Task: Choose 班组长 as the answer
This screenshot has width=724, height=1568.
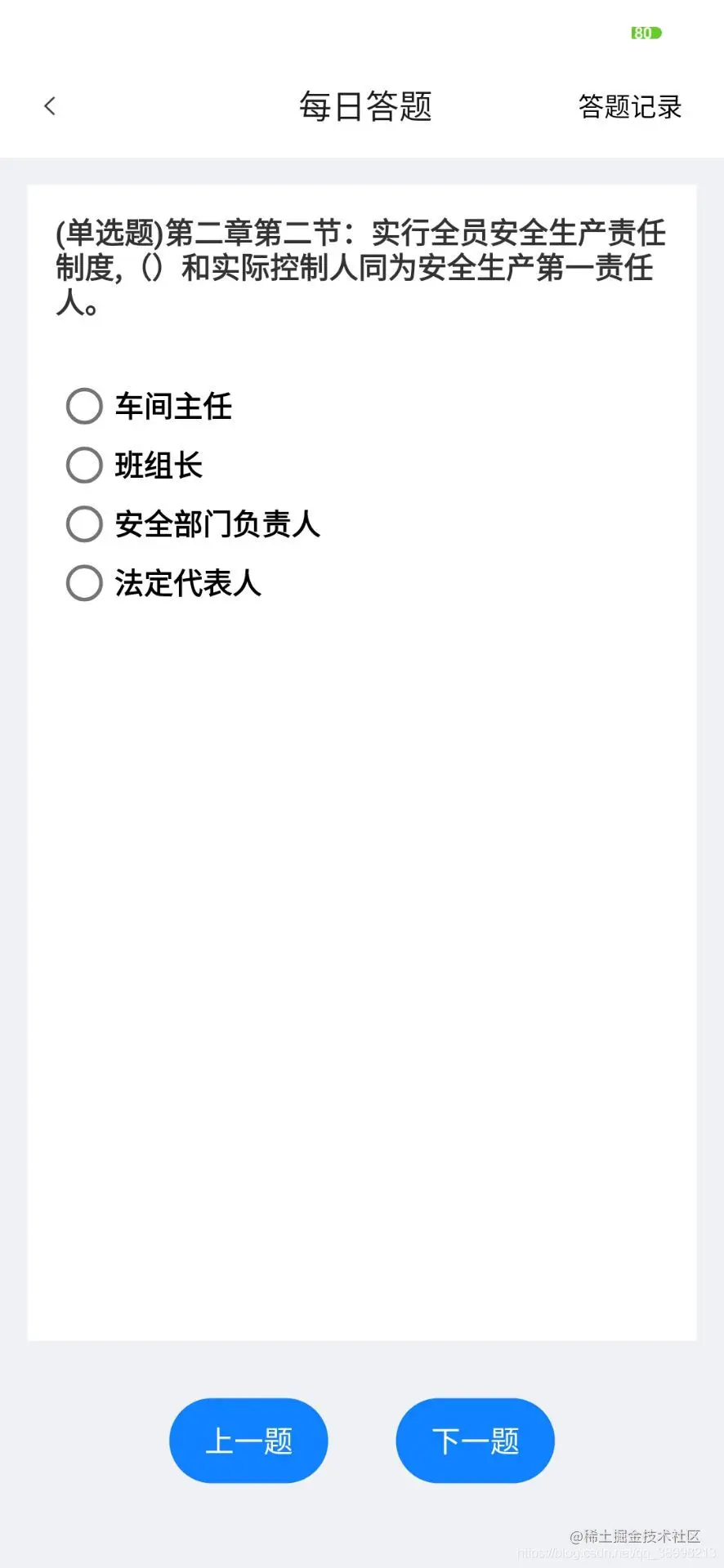Action: (x=84, y=465)
